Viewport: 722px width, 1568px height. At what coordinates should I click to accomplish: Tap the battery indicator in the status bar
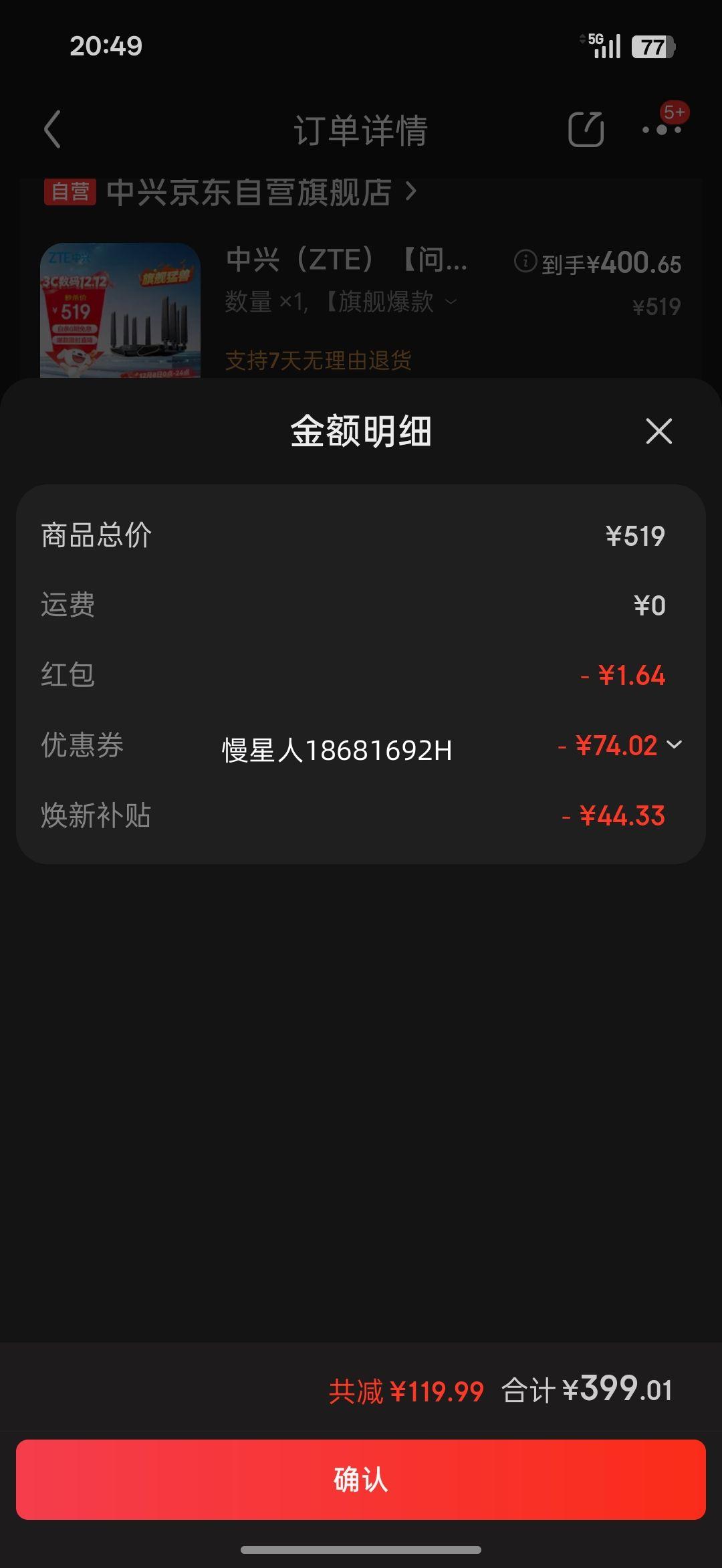[651, 45]
